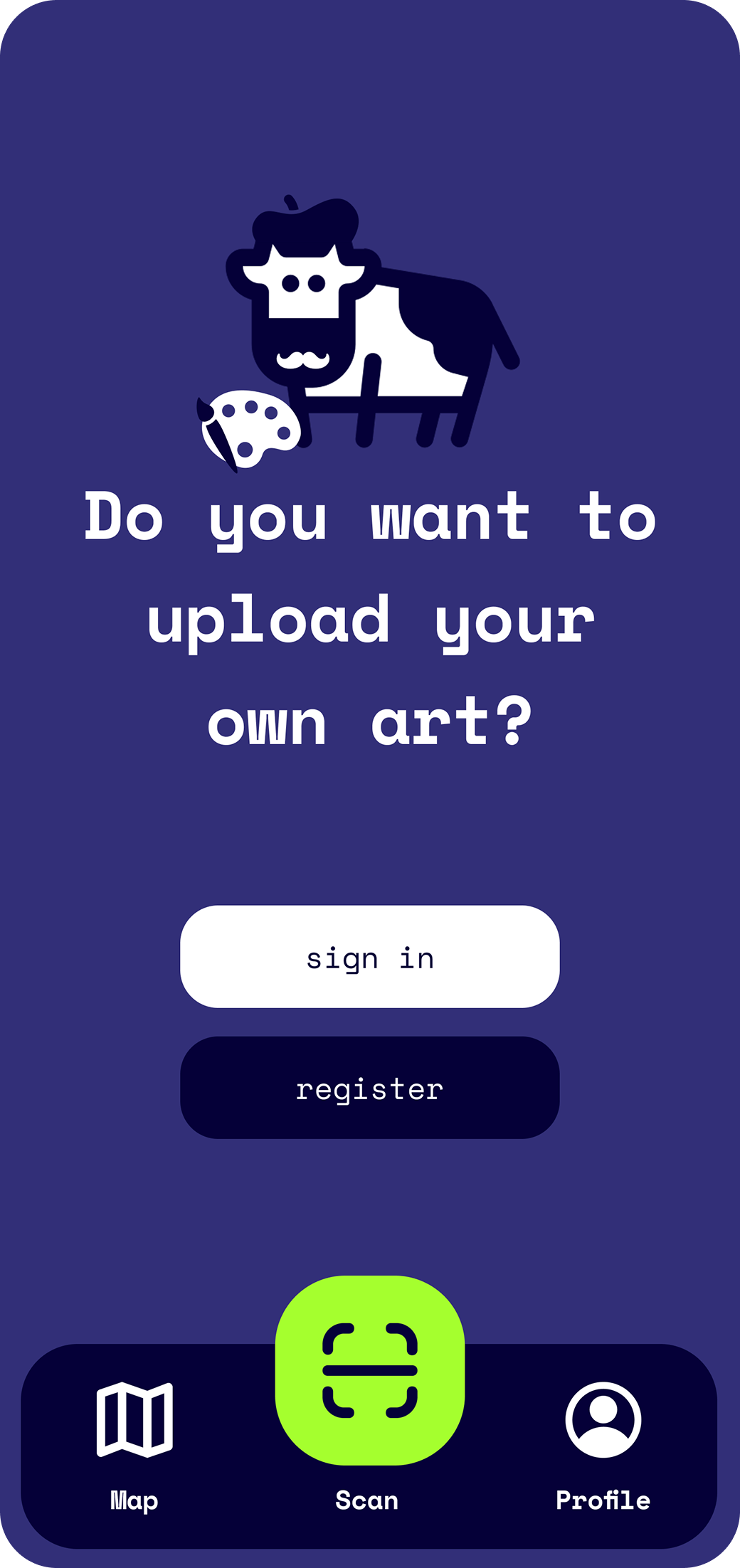Tap the sign in button
This screenshot has width=740, height=1568.
369,956
